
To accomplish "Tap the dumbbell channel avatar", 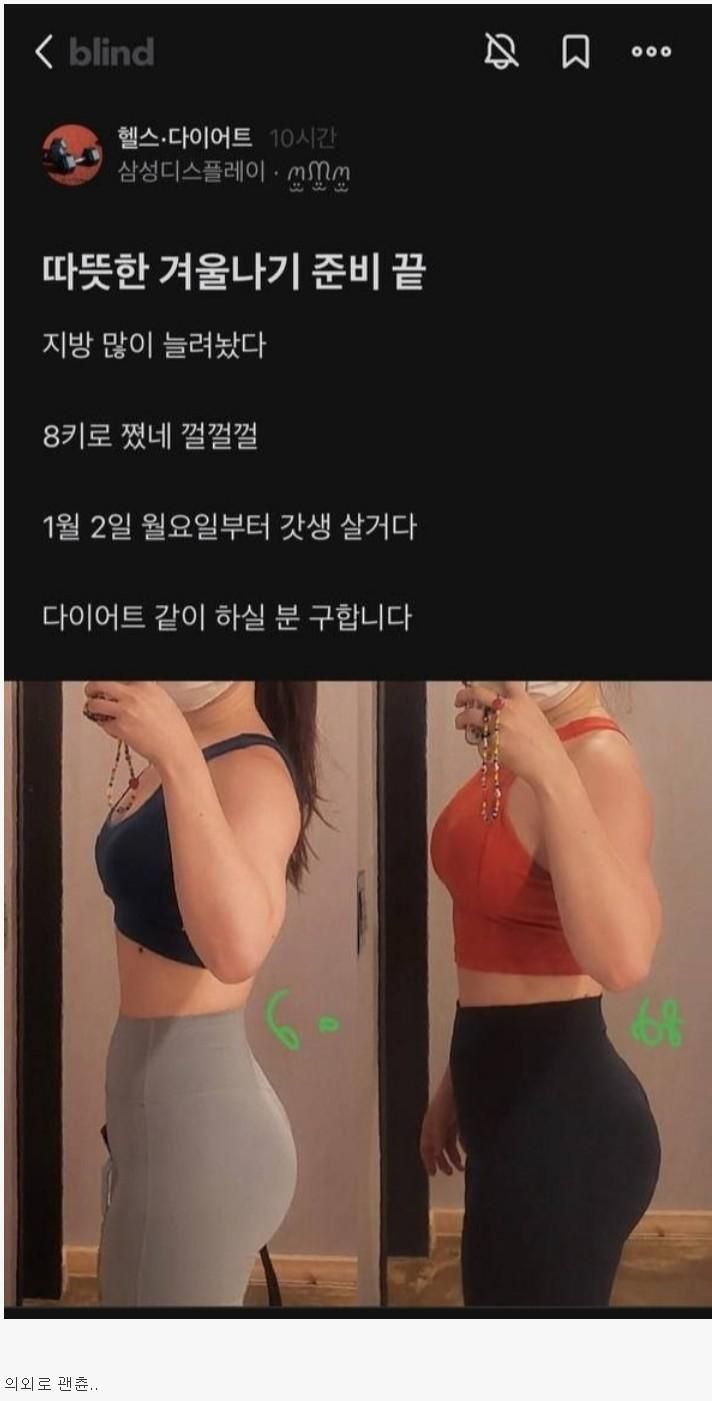I will [72, 155].
